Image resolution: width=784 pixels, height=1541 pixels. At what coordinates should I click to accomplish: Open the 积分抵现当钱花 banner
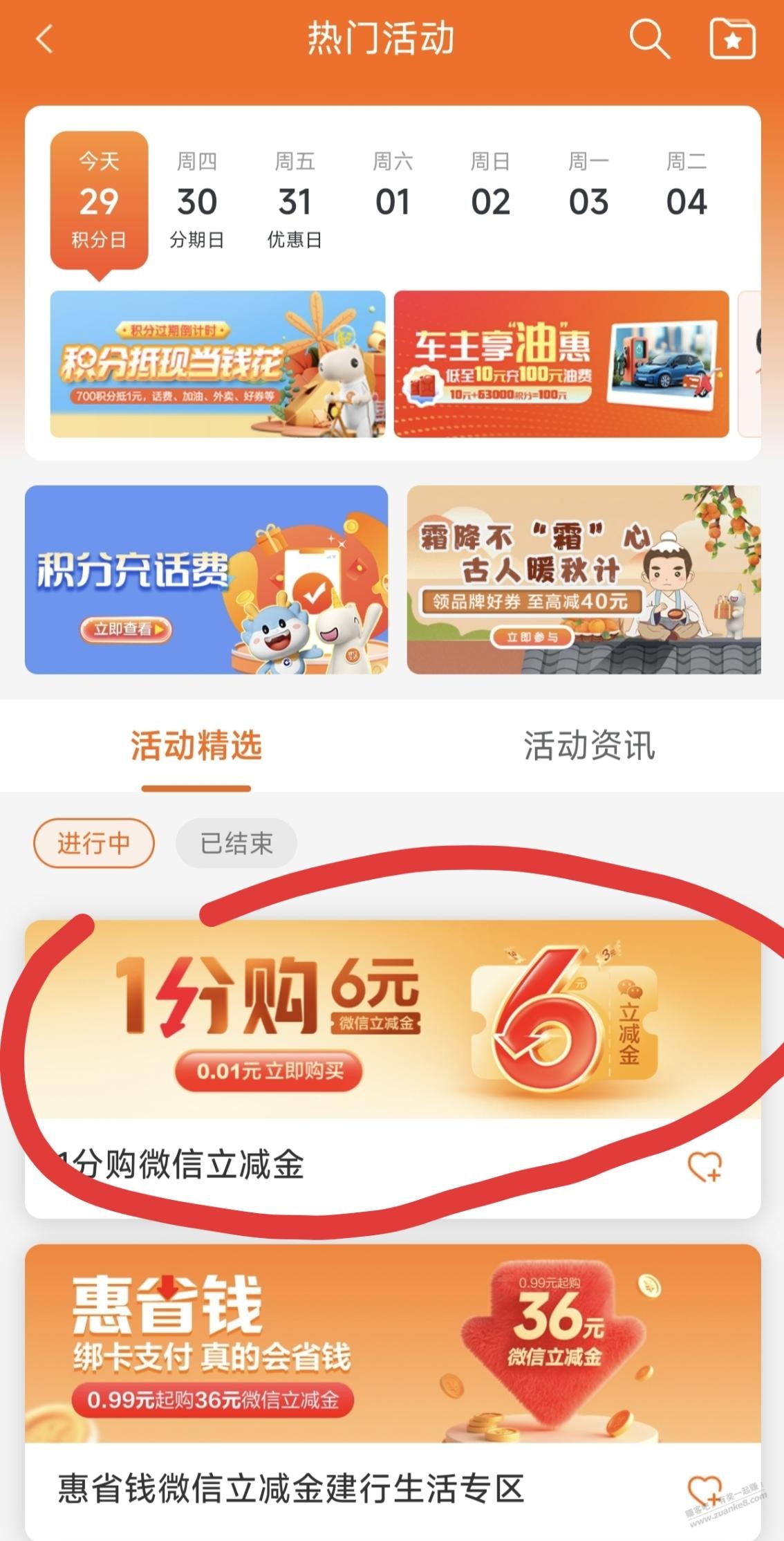218,364
